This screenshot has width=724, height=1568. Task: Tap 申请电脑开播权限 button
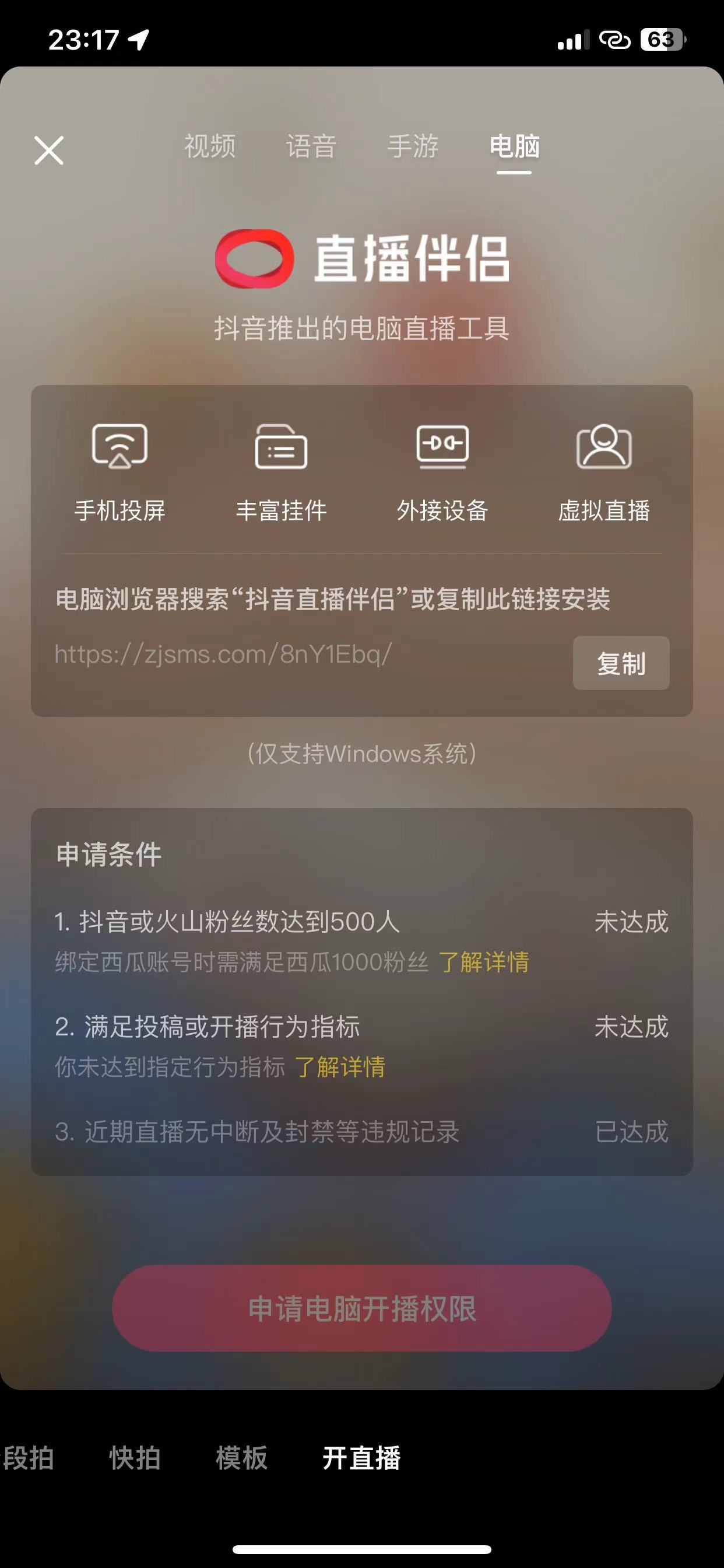(x=361, y=1308)
